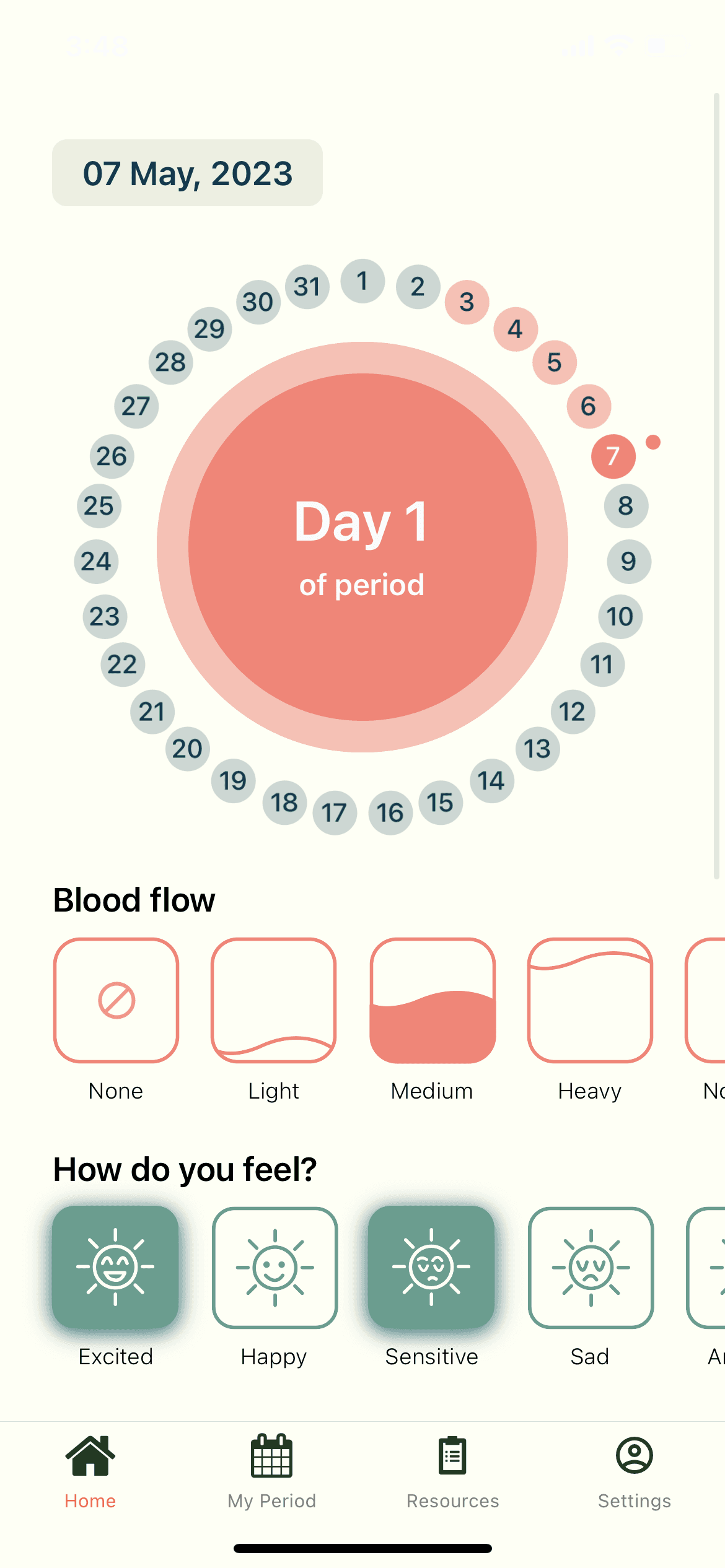Tap the Day 1 of period circle
The width and height of the screenshot is (725, 1568).
[x=362, y=547]
